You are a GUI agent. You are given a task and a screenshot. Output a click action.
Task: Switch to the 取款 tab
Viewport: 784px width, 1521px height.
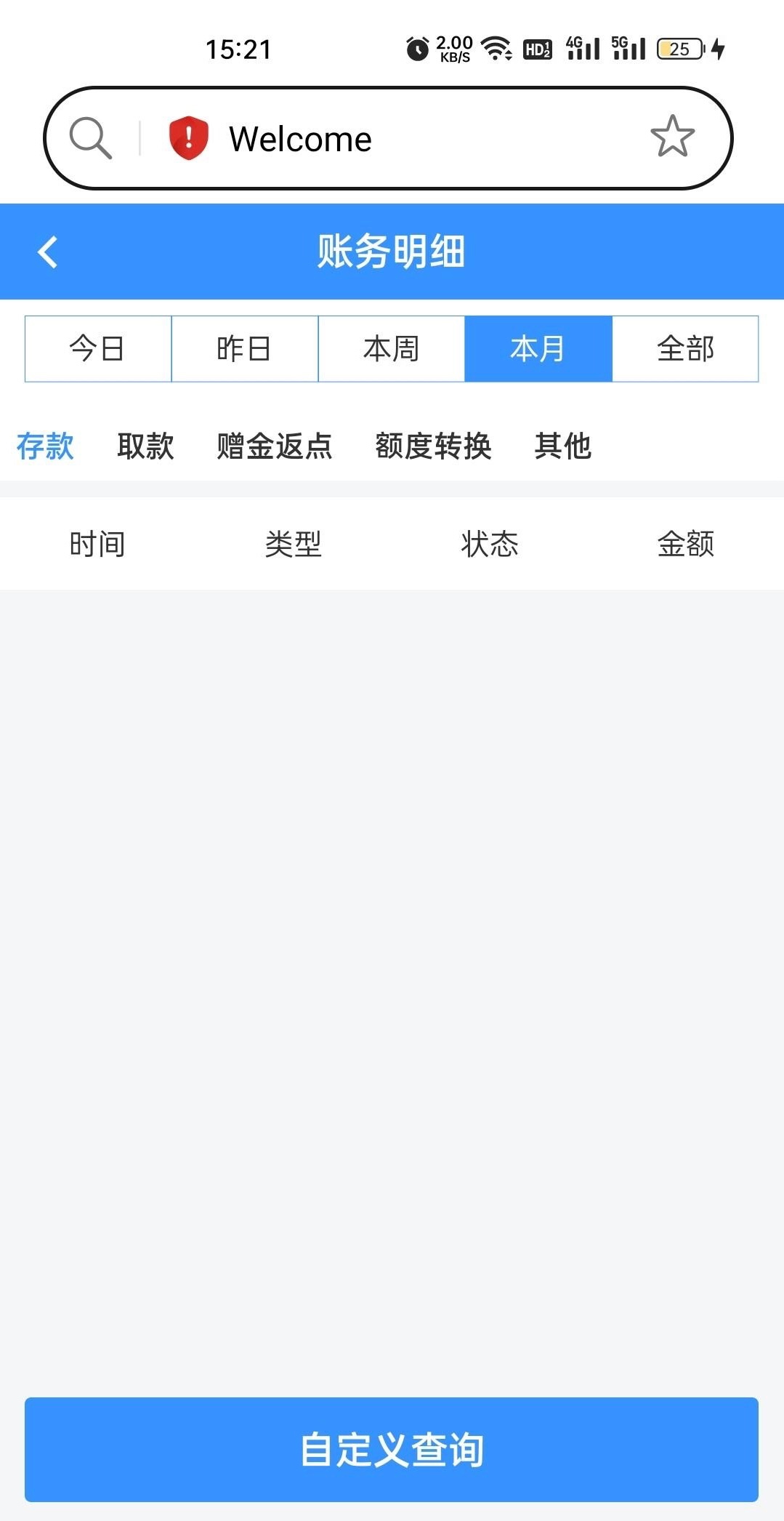[x=145, y=446]
